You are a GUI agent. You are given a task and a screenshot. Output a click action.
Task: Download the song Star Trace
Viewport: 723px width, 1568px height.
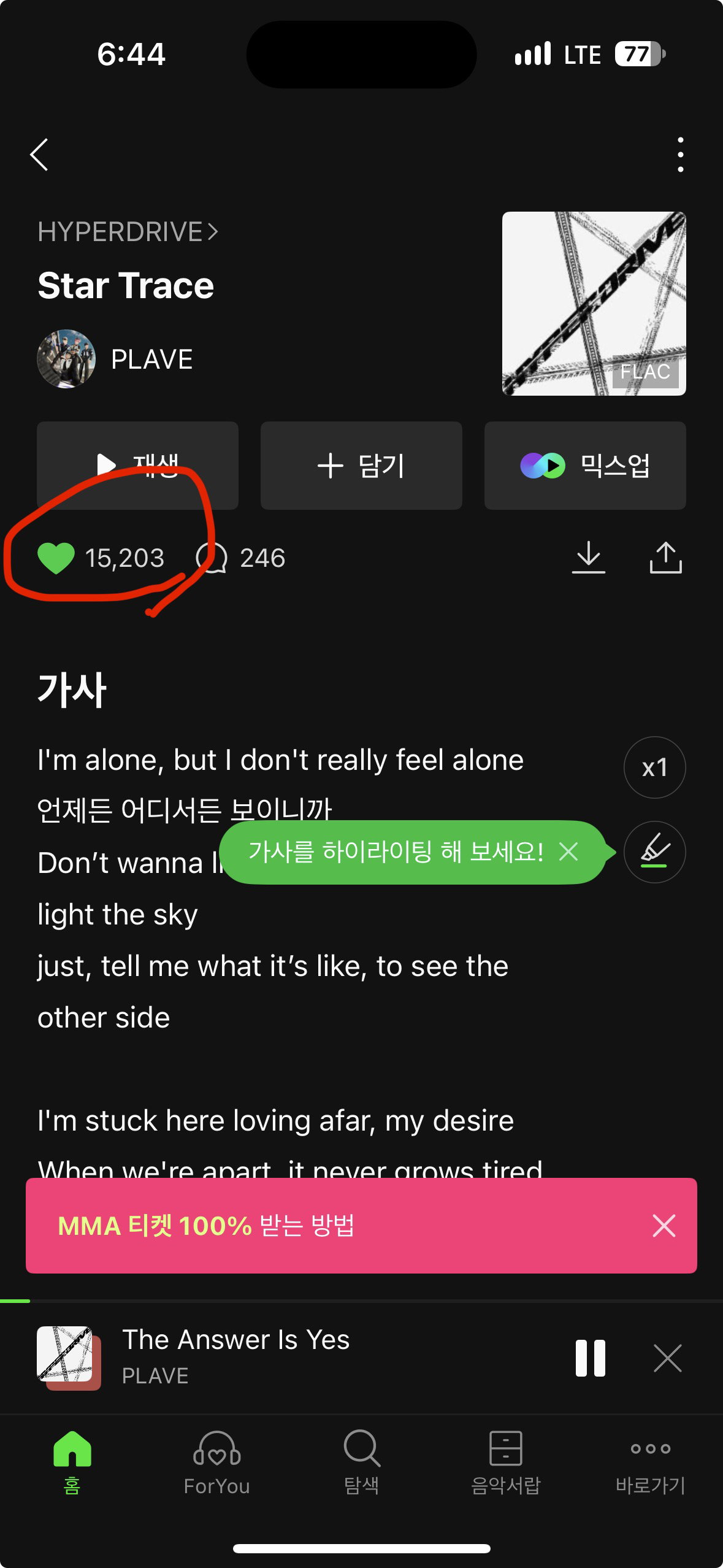point(589,558)
